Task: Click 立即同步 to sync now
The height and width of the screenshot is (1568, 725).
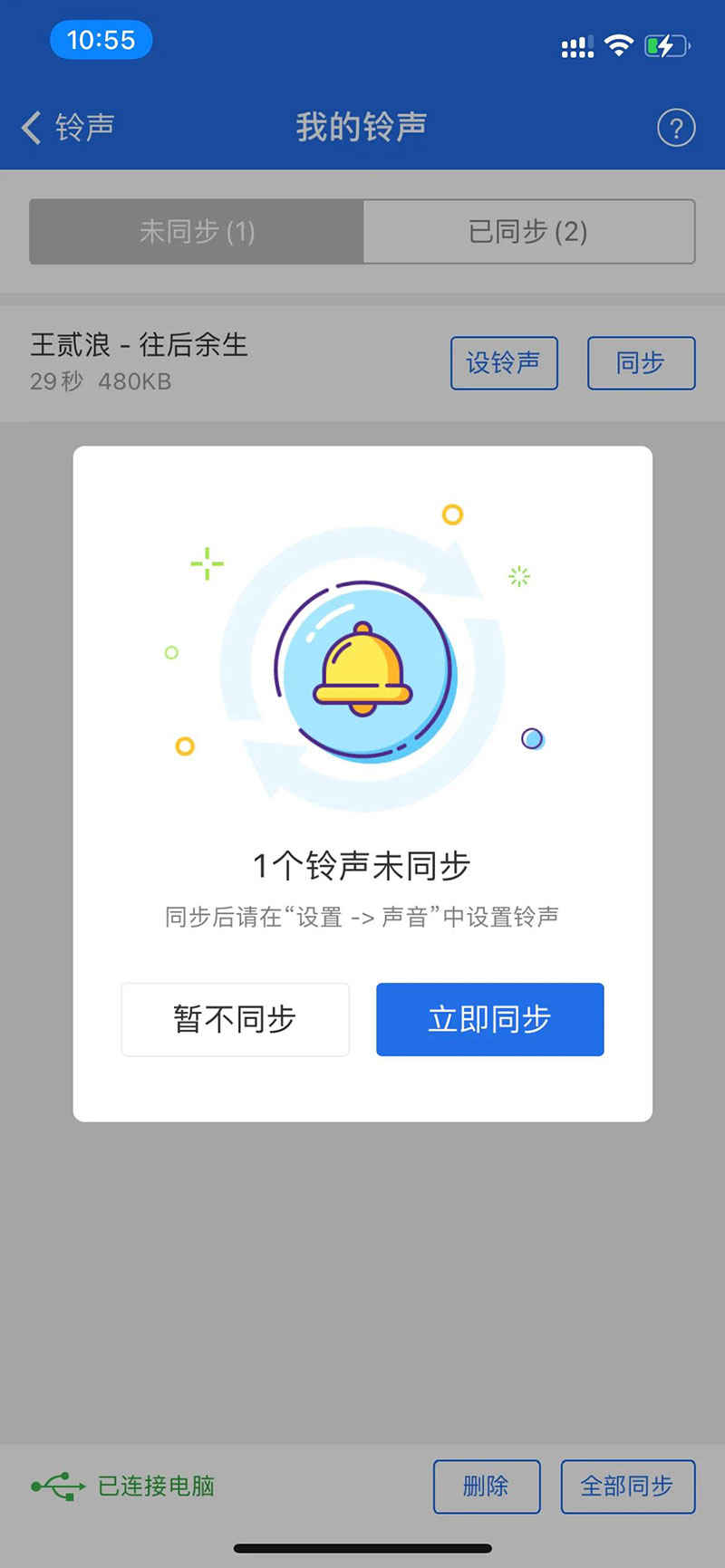Action: [x=489, y=1019]
